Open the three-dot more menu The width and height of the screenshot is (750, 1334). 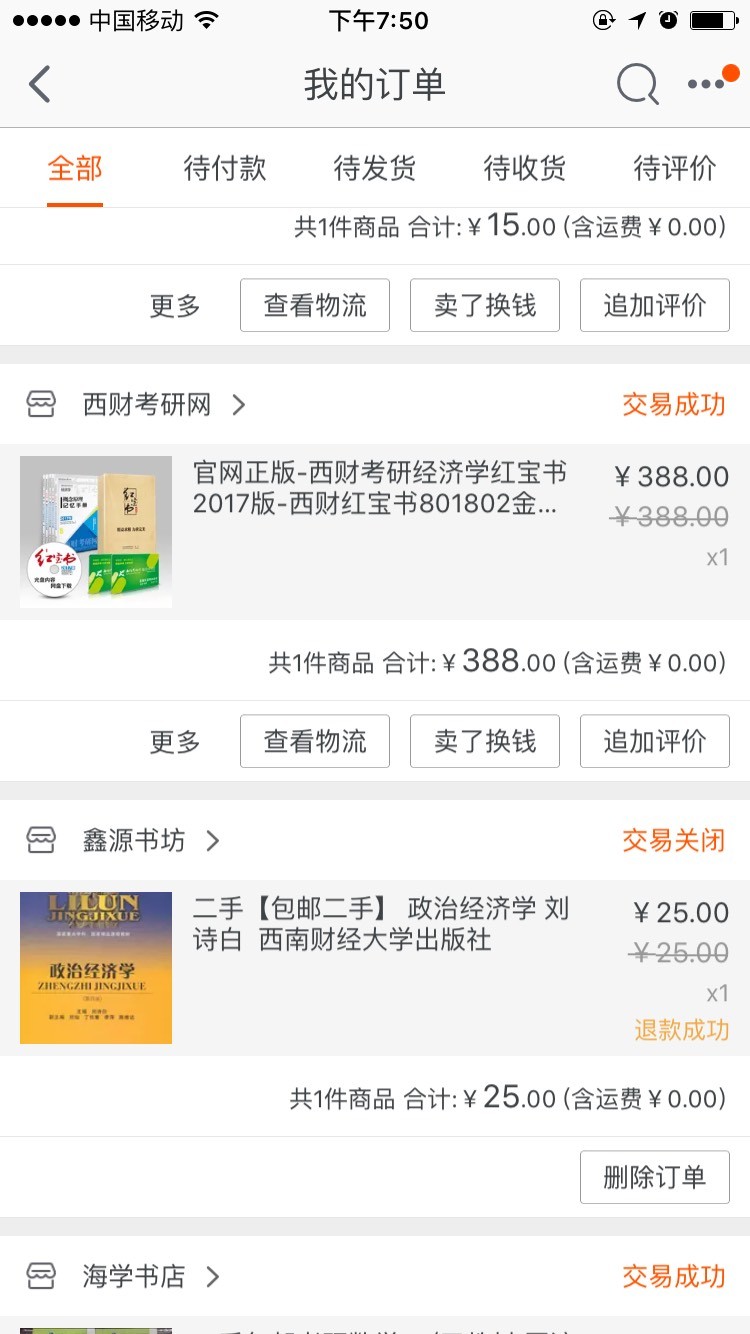708,85
